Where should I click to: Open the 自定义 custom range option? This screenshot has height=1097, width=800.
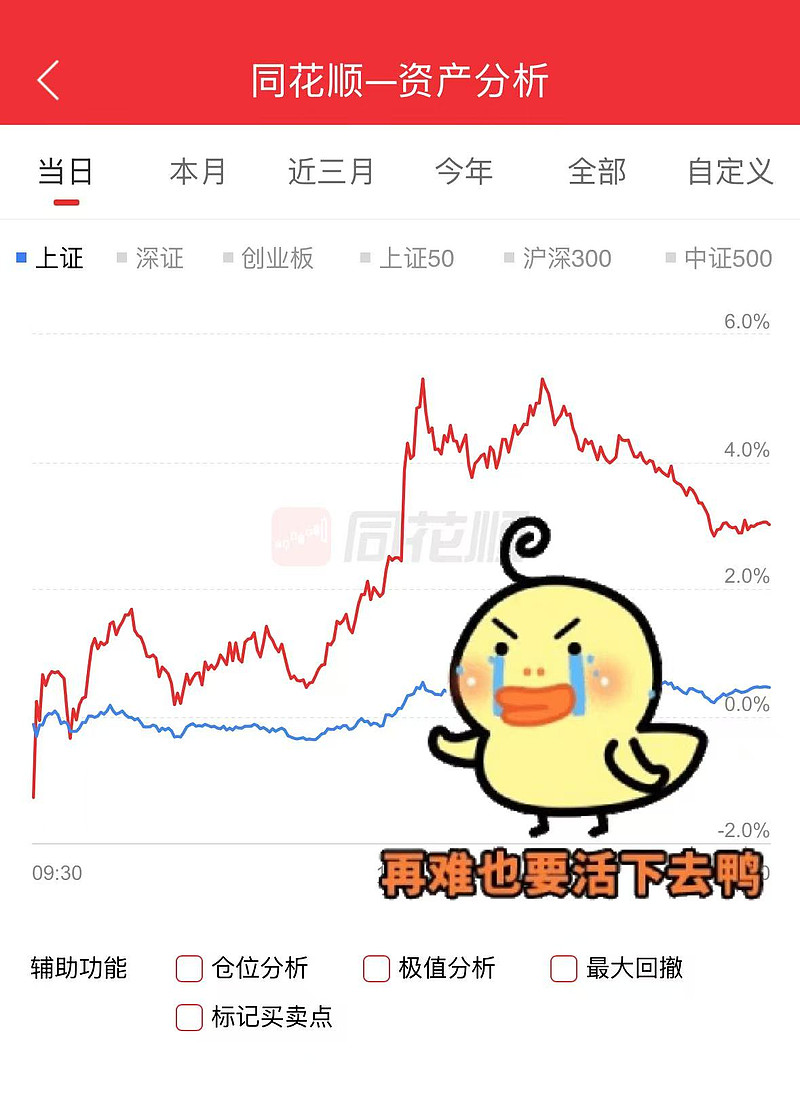[728, 172]
